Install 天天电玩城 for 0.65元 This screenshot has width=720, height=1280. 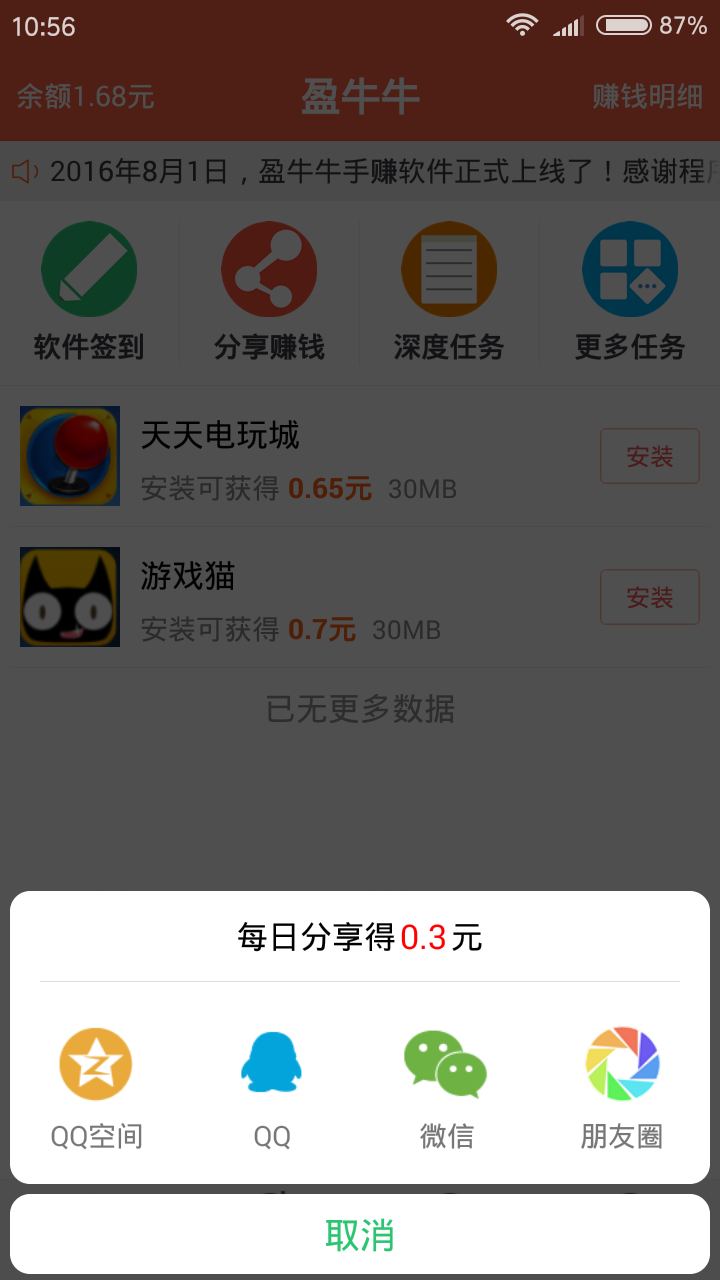(x=649, y=456)
